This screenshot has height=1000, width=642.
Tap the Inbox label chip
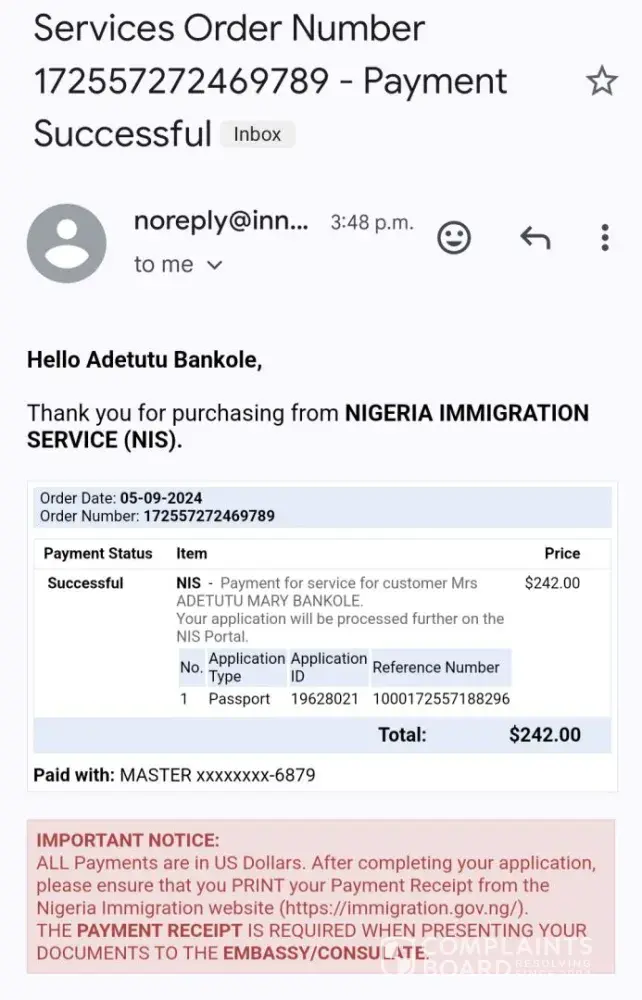pos(257,134)
